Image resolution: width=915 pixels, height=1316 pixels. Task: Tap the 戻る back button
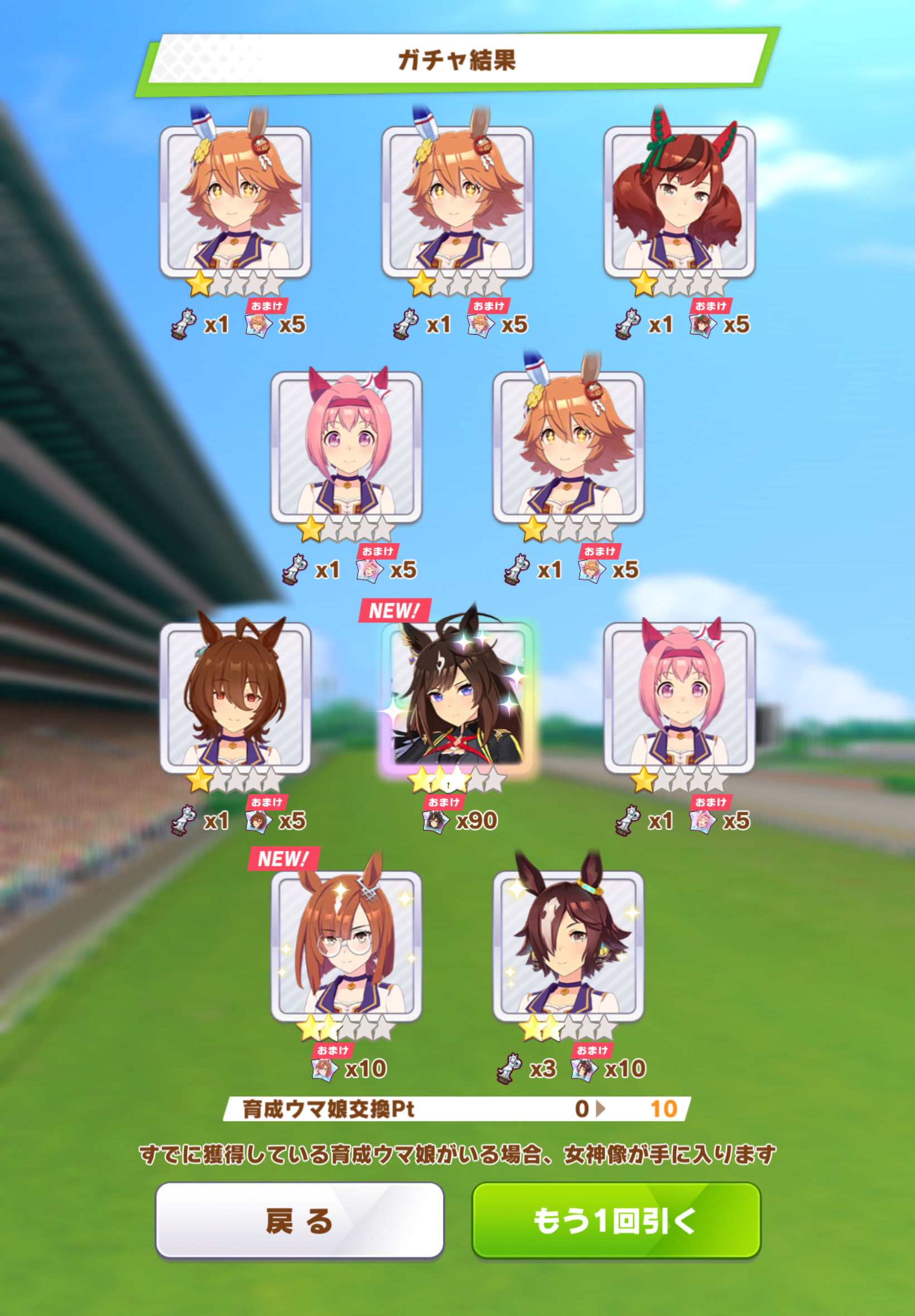pos(299,1220)
